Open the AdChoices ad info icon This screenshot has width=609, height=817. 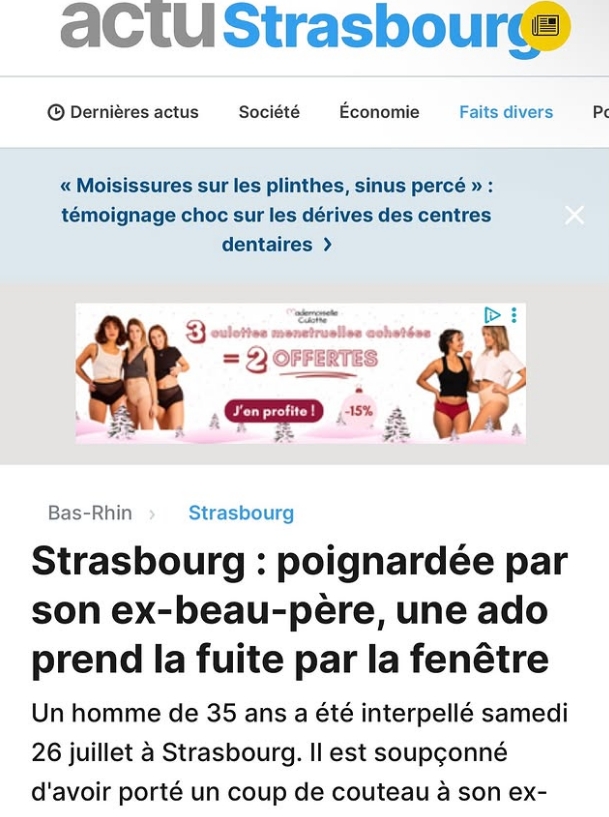[x=492, y=315]
